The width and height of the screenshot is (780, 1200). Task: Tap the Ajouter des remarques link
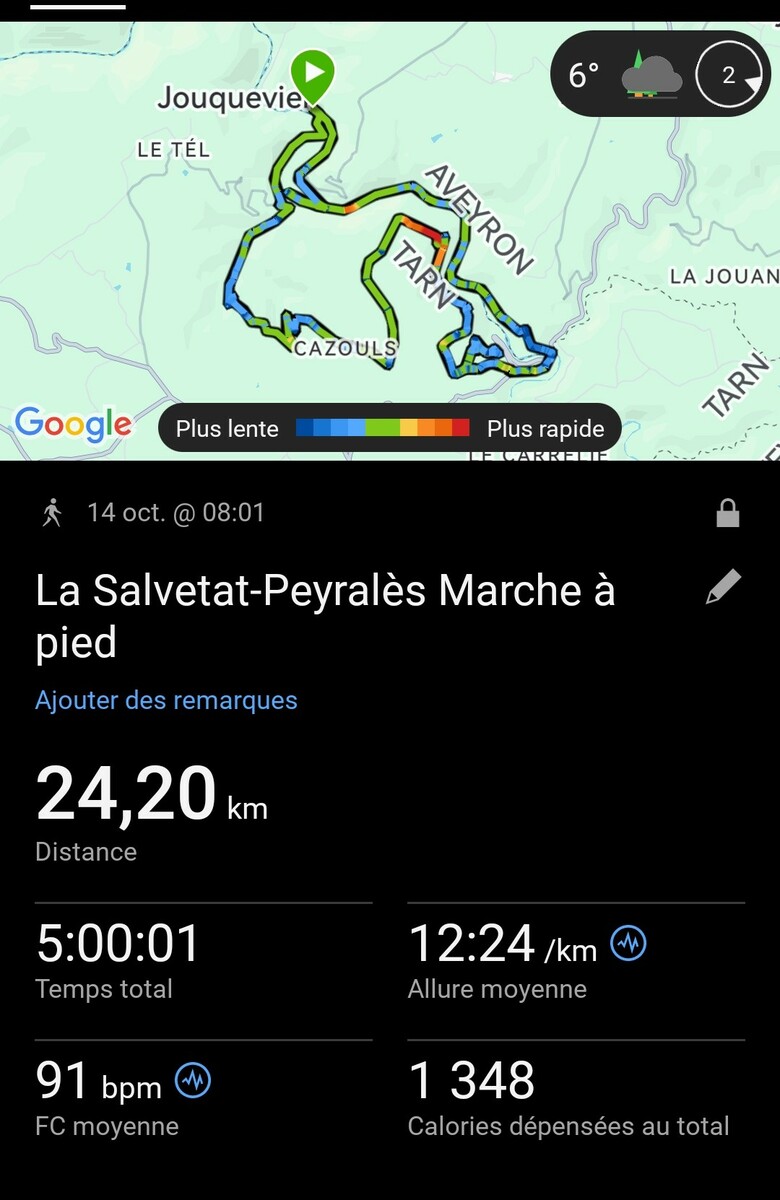166,700
